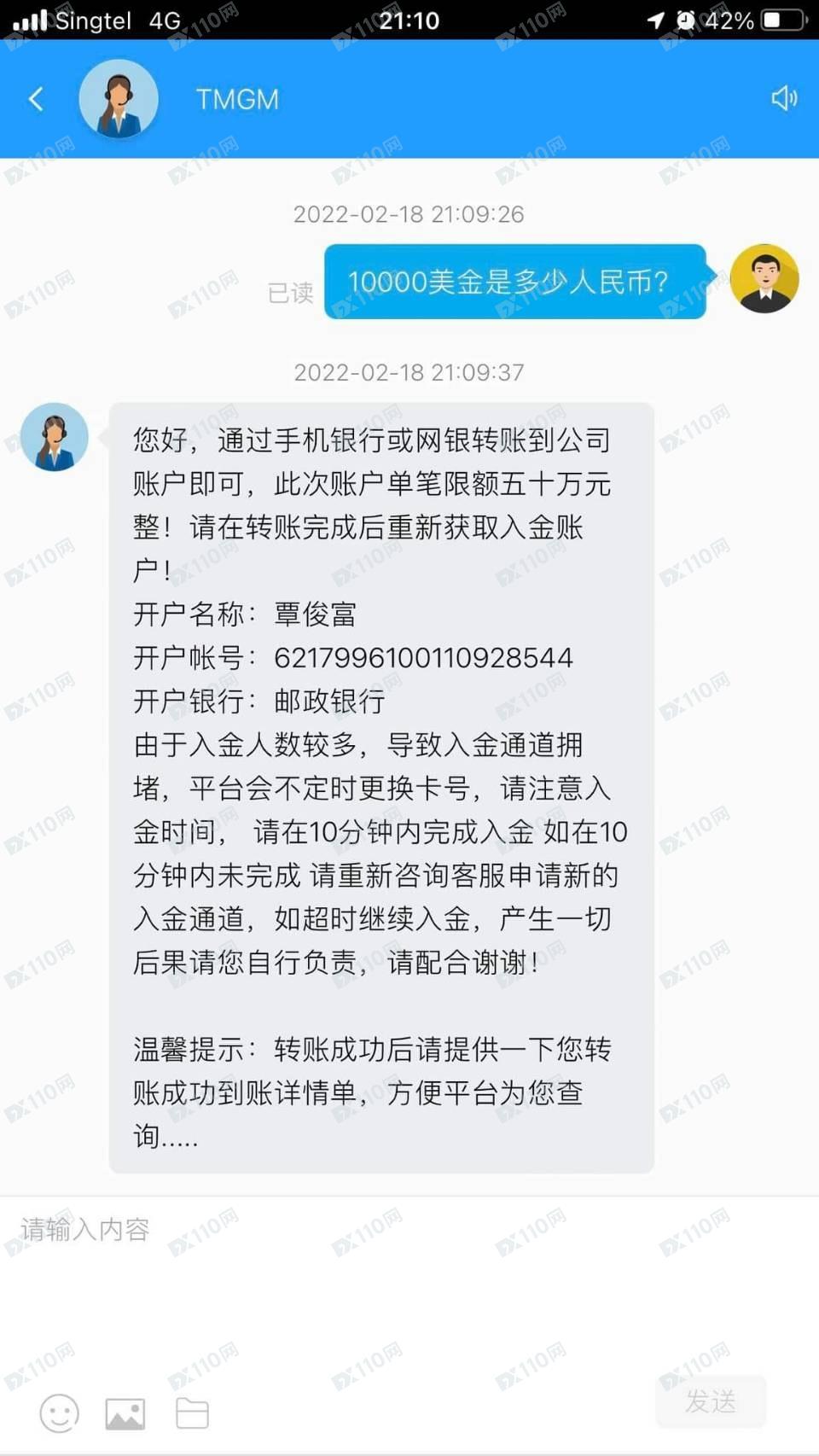Toggle the sound speaker icon
The width and height of the screenshot is (819, 1456).
click(783, 98)
